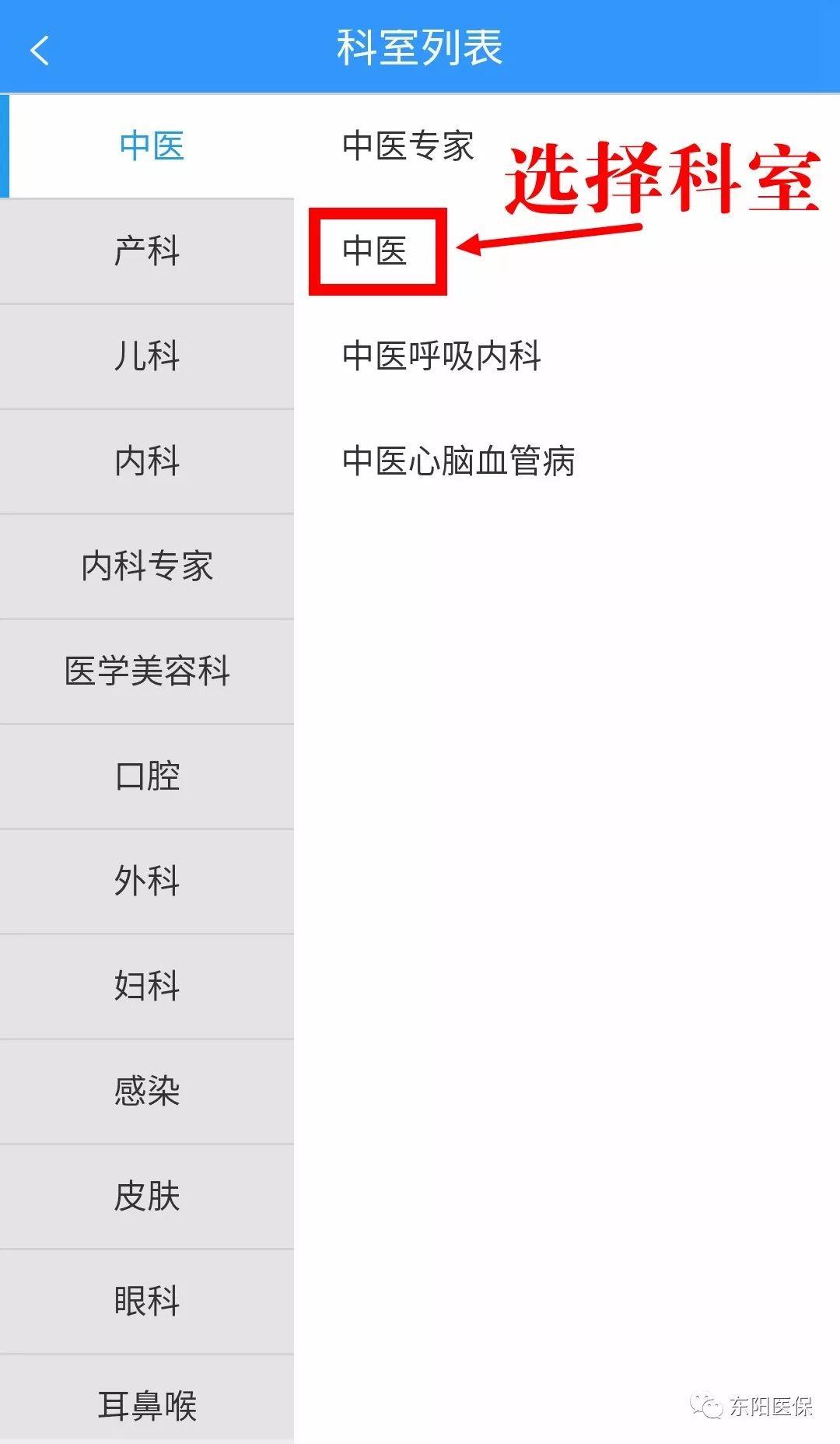
Task: Go back using the top-left arrow
Action: coord(40,51)
